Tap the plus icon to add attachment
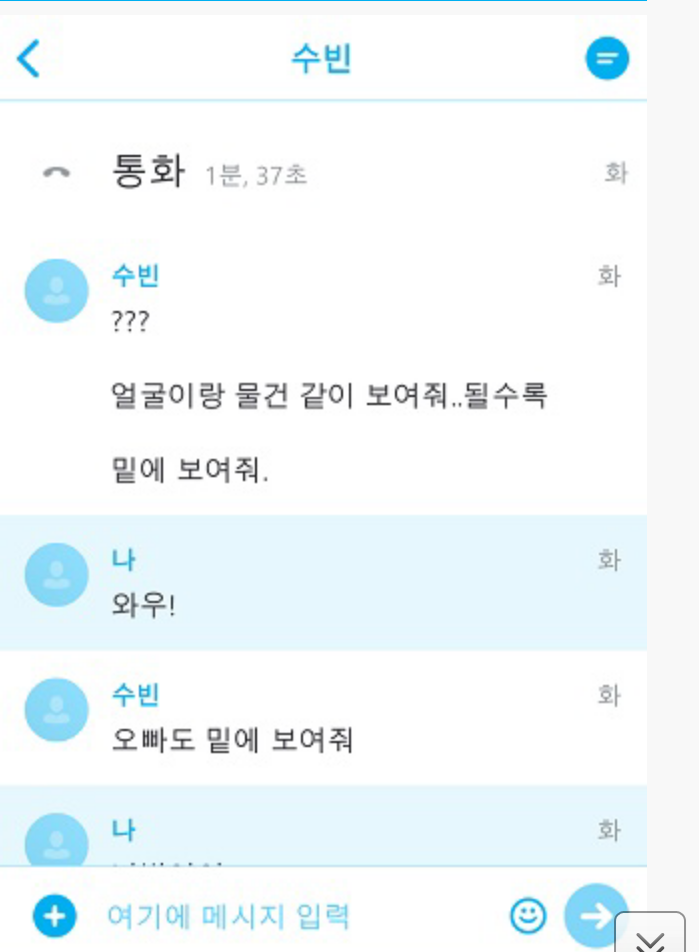 (55, 914)
